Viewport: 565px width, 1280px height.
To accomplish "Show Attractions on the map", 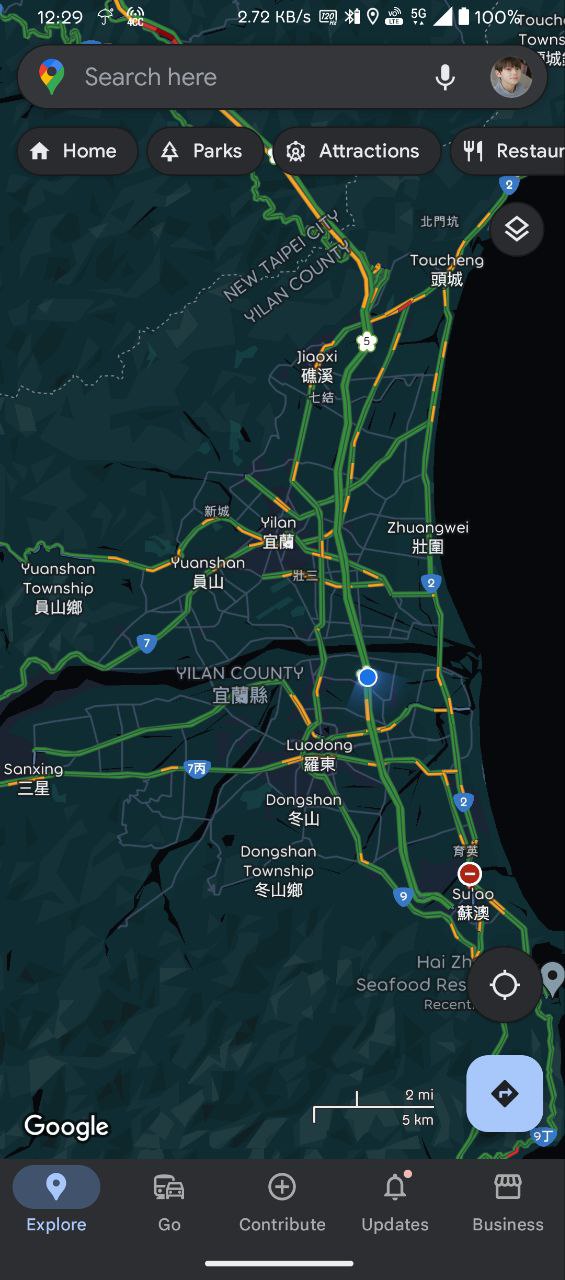I will point(357,151).
